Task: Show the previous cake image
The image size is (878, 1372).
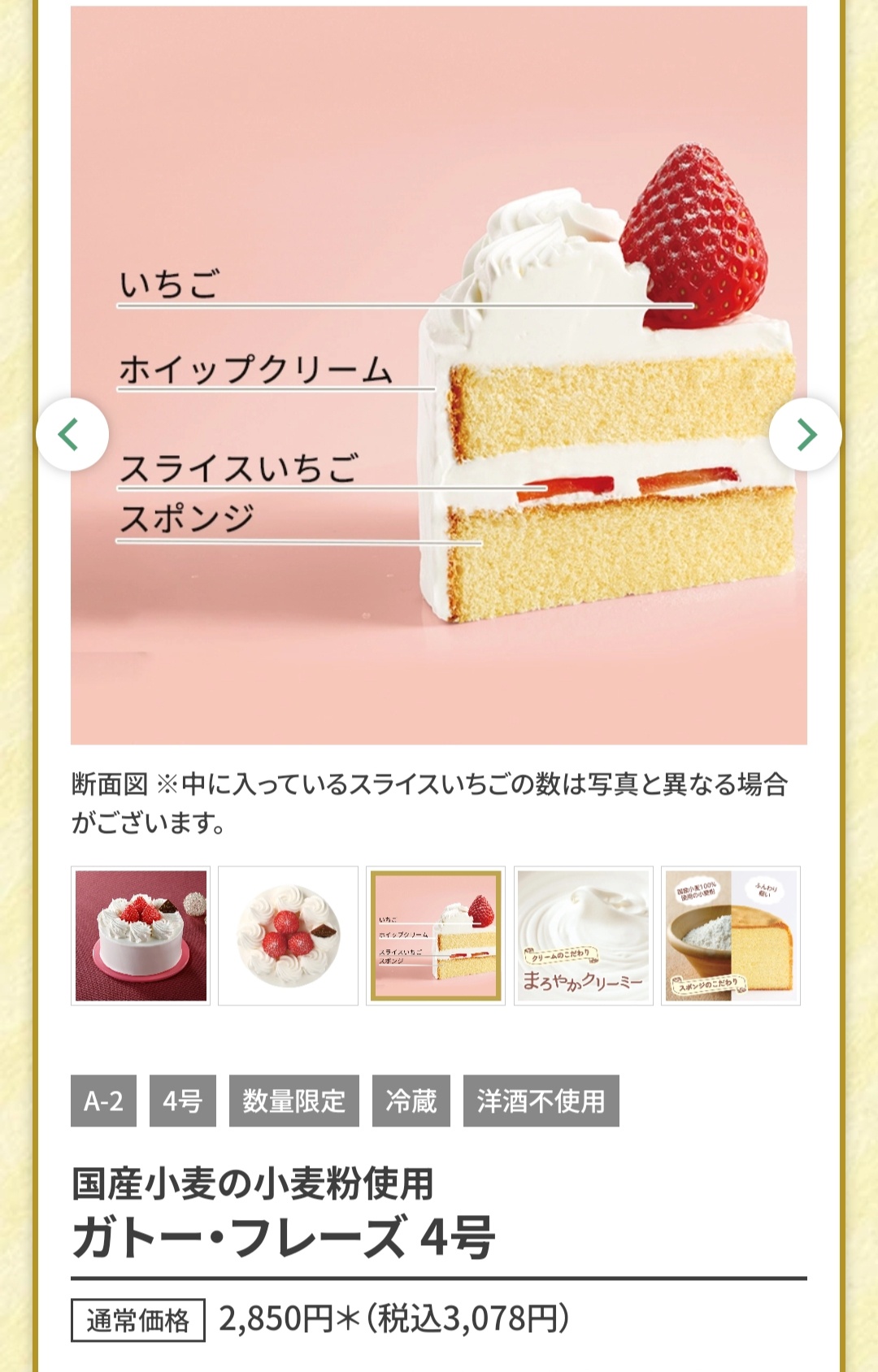Action: tap(72, 434)
